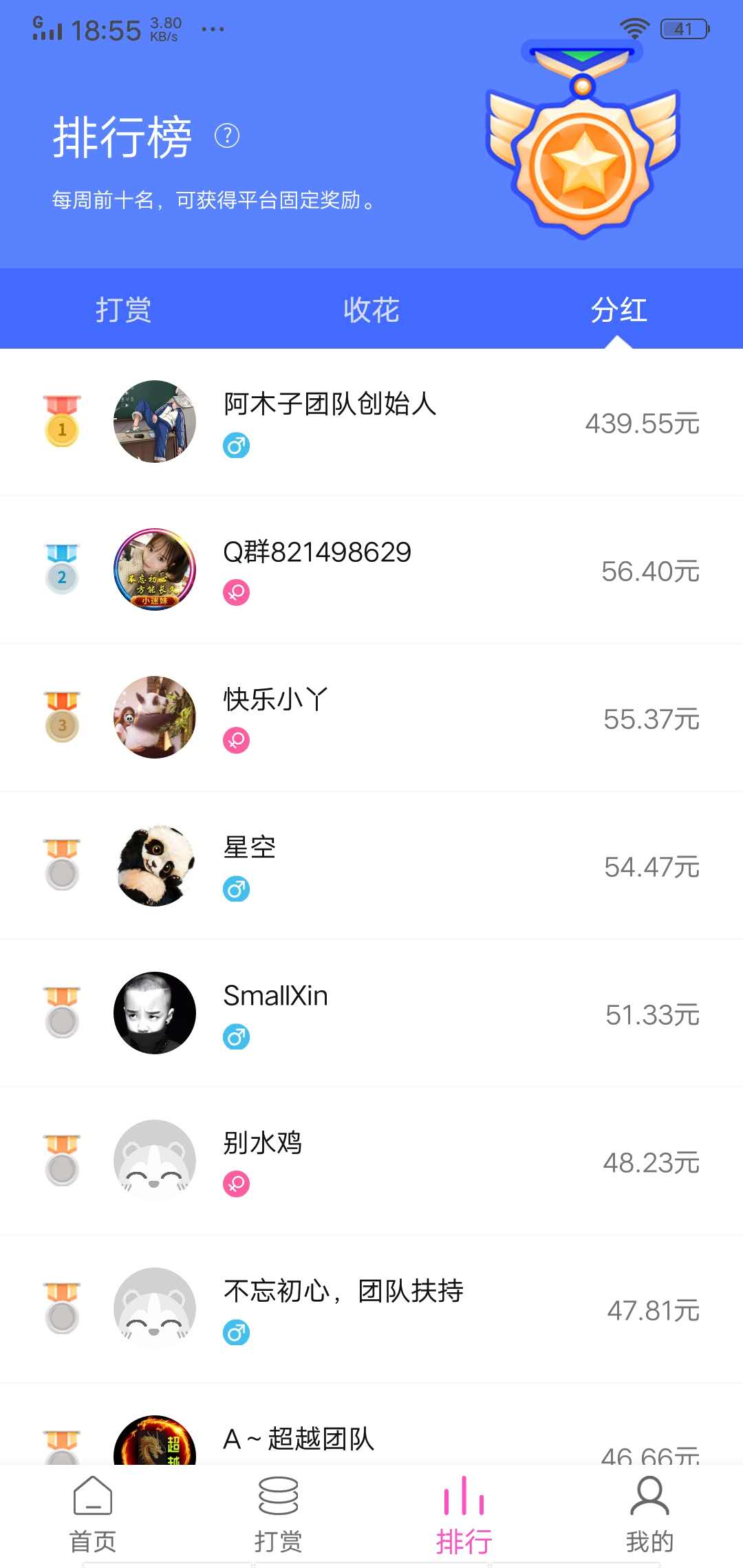Open the Q群821498629 ranking row
The width and height of the screenshot is (743, 1568).
click(371, 569)
